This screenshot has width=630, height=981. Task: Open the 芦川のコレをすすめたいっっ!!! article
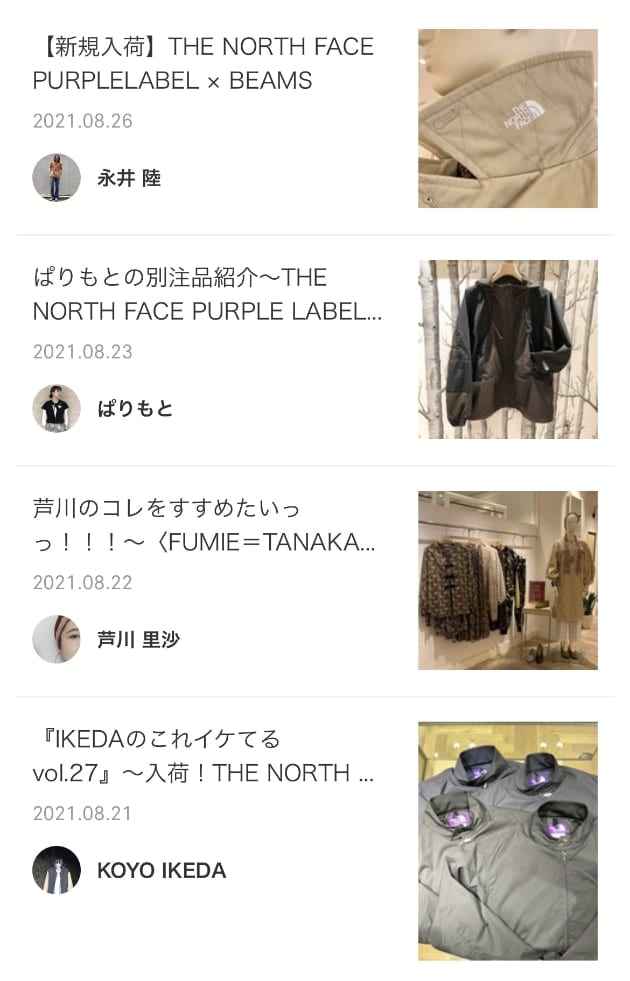point(204,526)
